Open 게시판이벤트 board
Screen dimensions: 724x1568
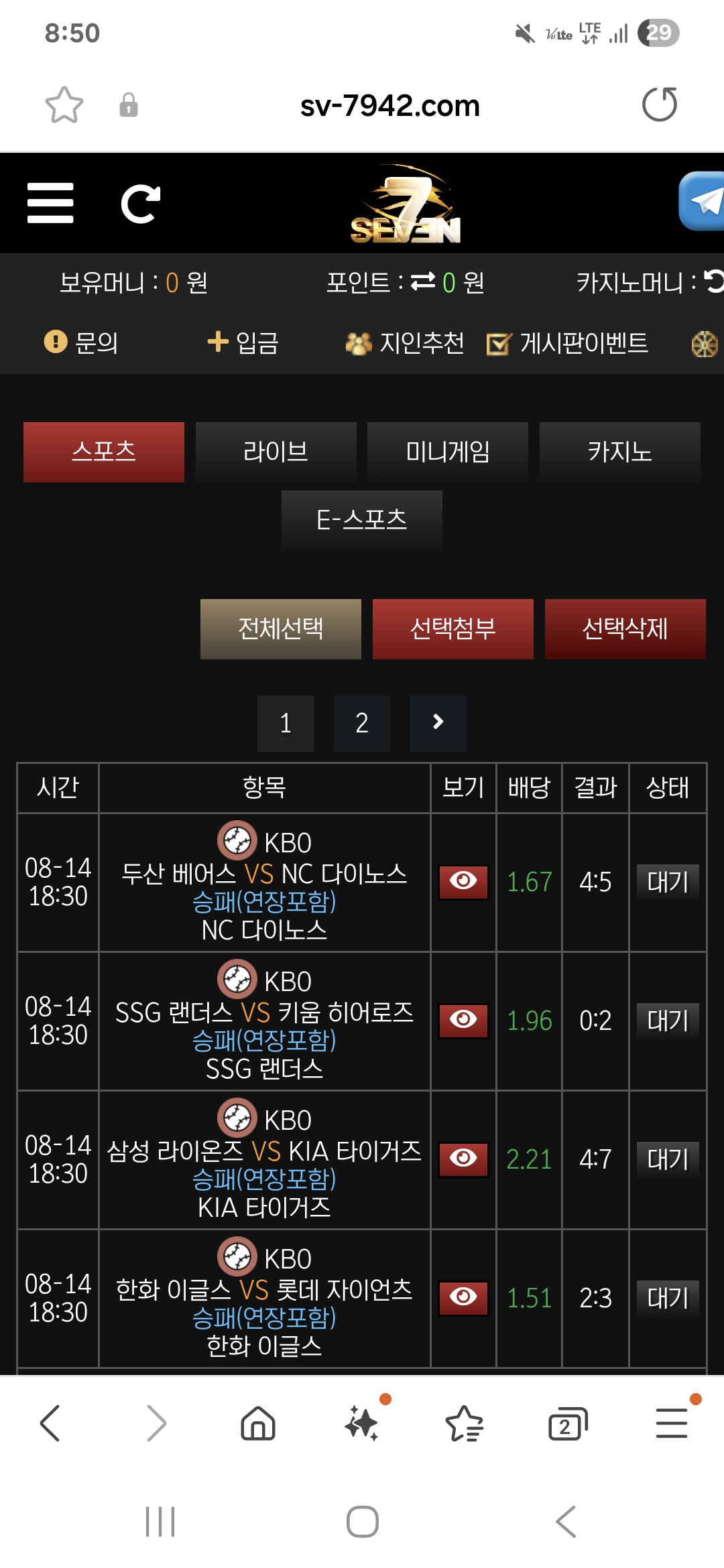tap(567, 343)
